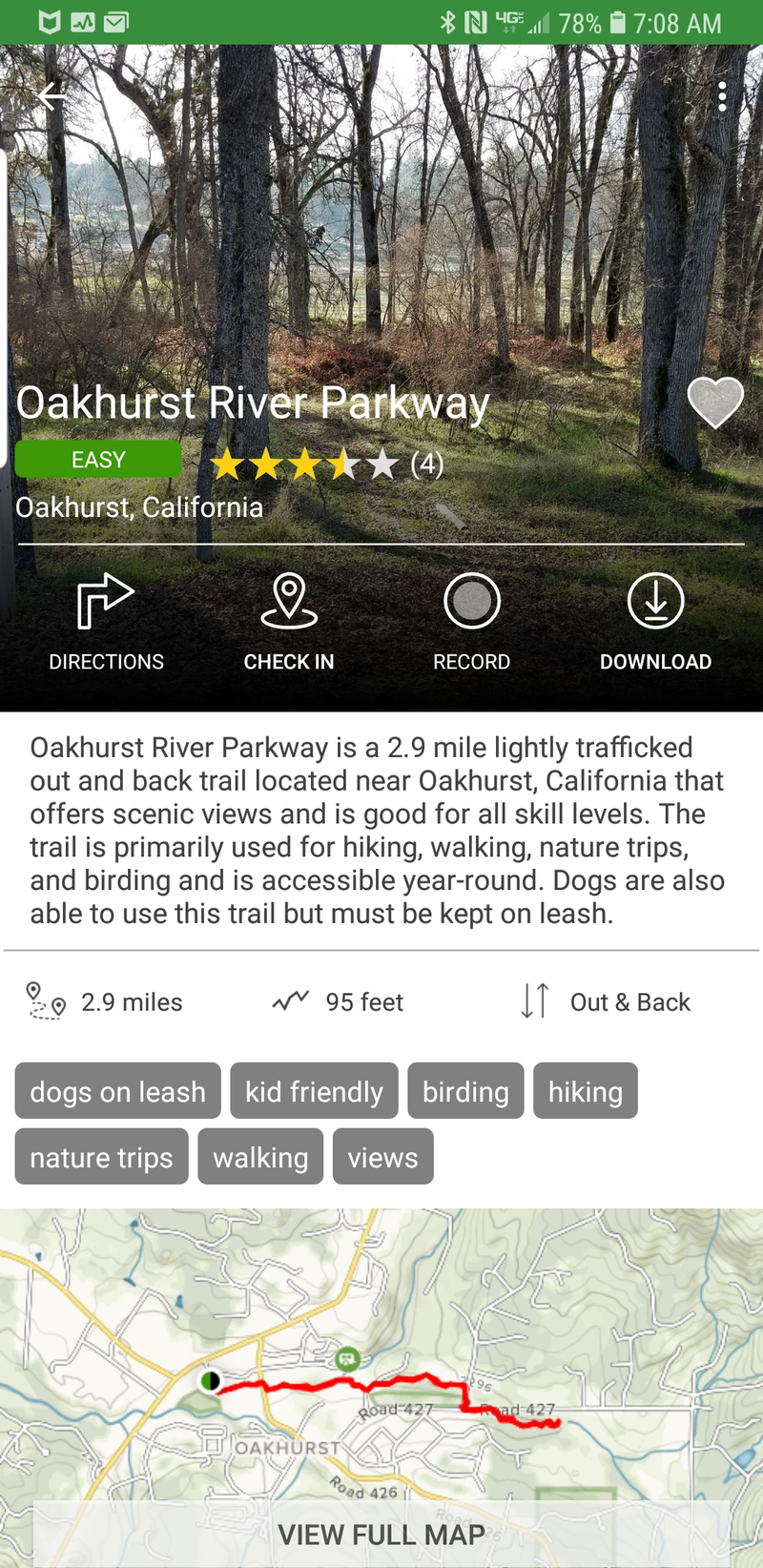The height and width of the screenshot is (1568, 763).
Task: View the full trail map
Action: (381, 1535)
